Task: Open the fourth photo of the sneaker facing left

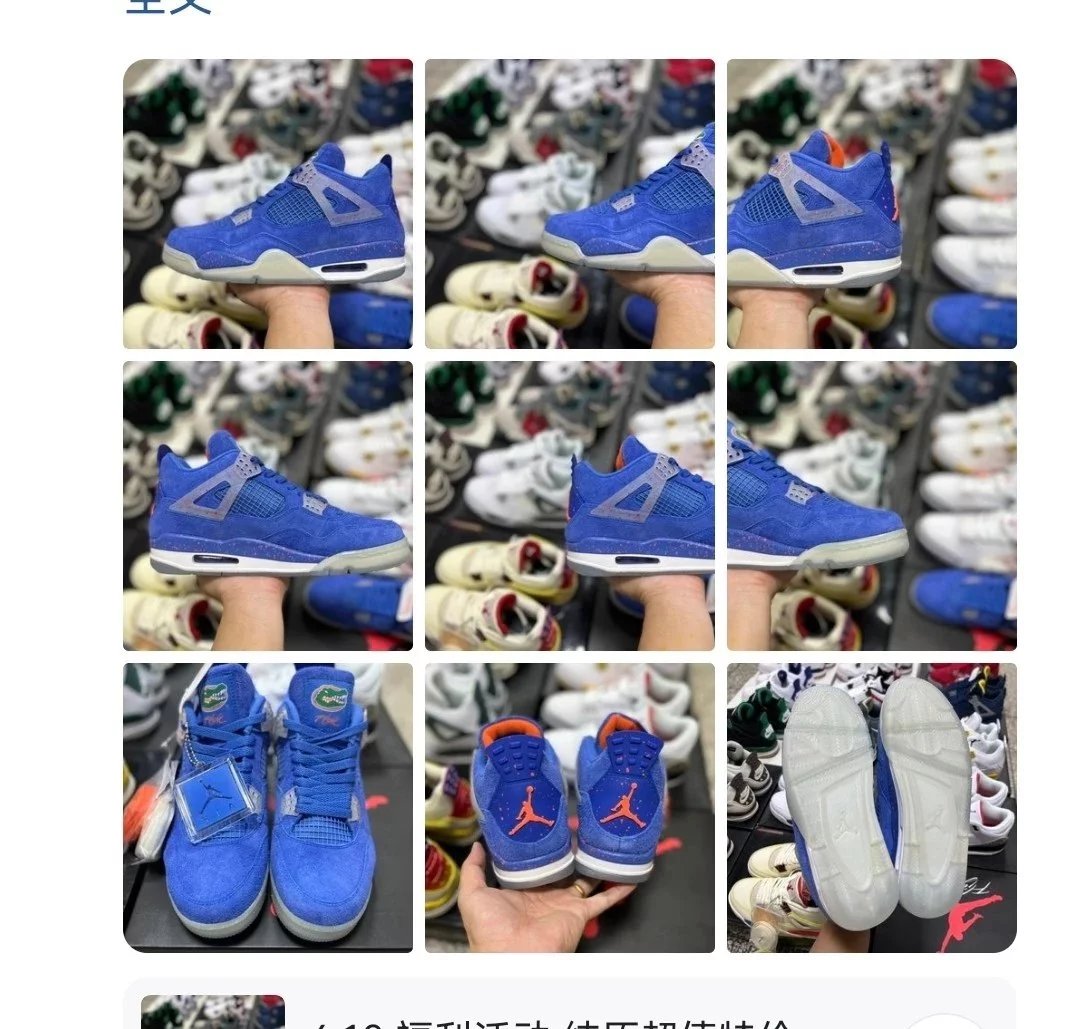Action: [268, 506]
